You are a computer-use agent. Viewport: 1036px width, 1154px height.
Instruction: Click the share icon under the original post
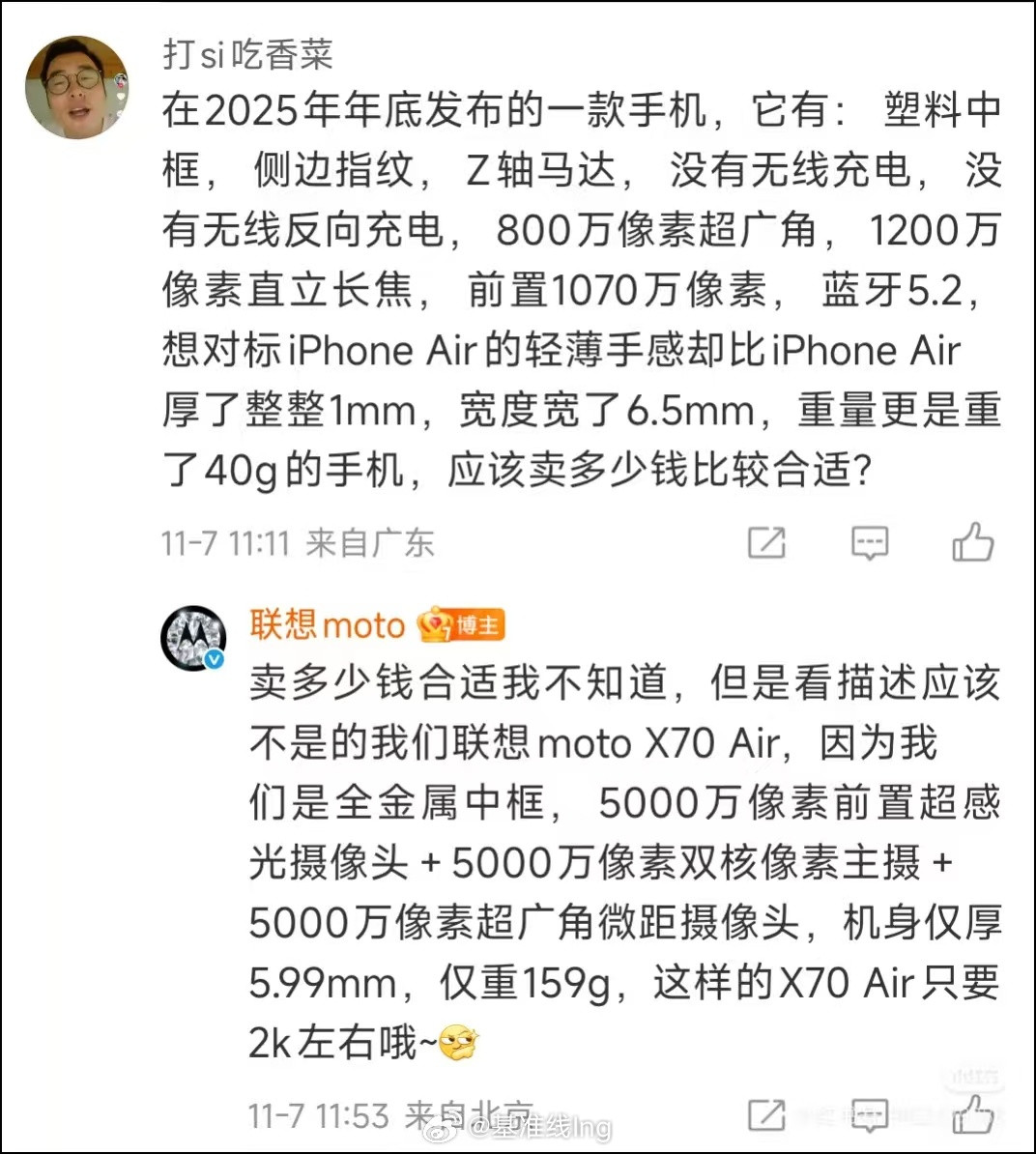[x=766, y=543]
